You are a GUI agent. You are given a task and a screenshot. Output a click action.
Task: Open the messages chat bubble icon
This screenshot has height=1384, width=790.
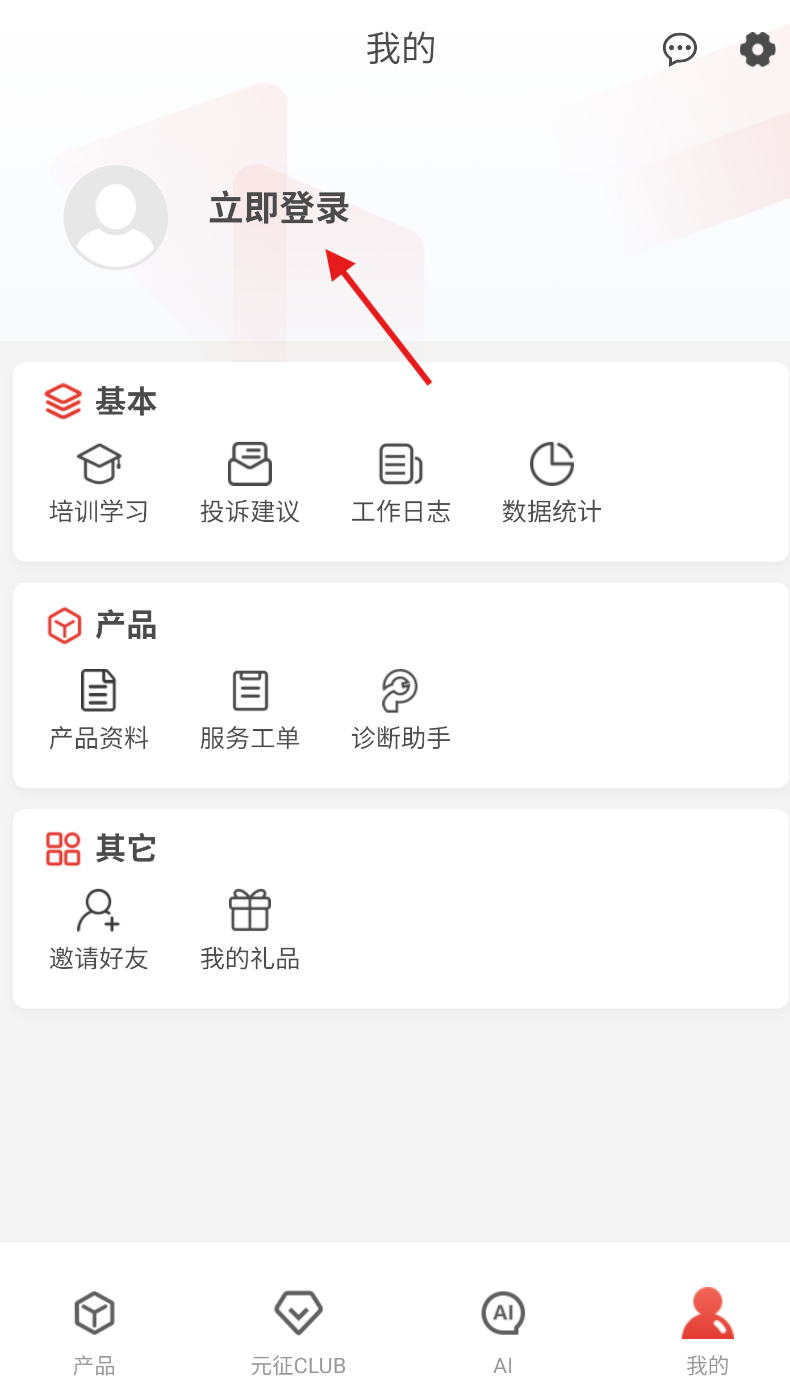[x=680, y=49]
